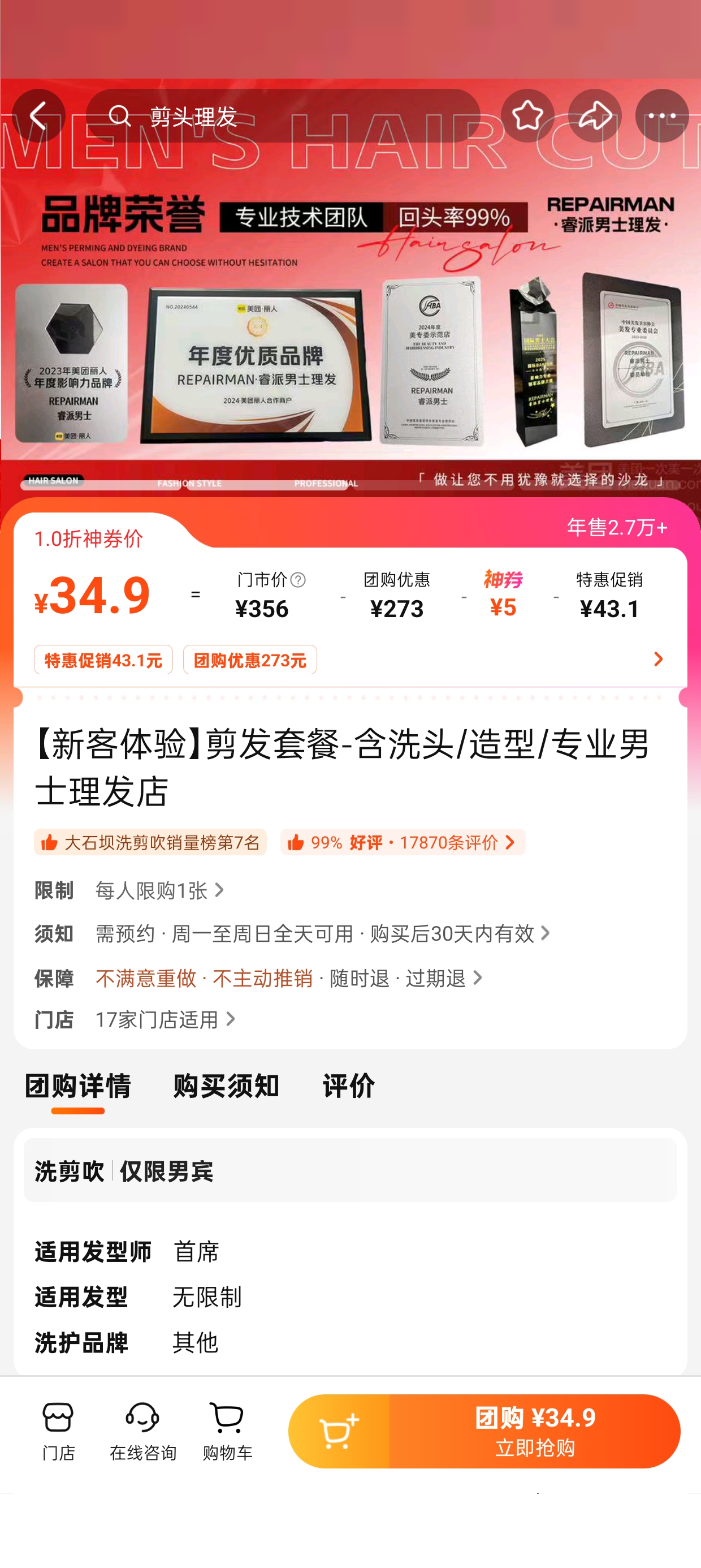Add this deal to the cart
Image resolution: width=701 pixels, height=1568 pixels.
[339, 1431]
